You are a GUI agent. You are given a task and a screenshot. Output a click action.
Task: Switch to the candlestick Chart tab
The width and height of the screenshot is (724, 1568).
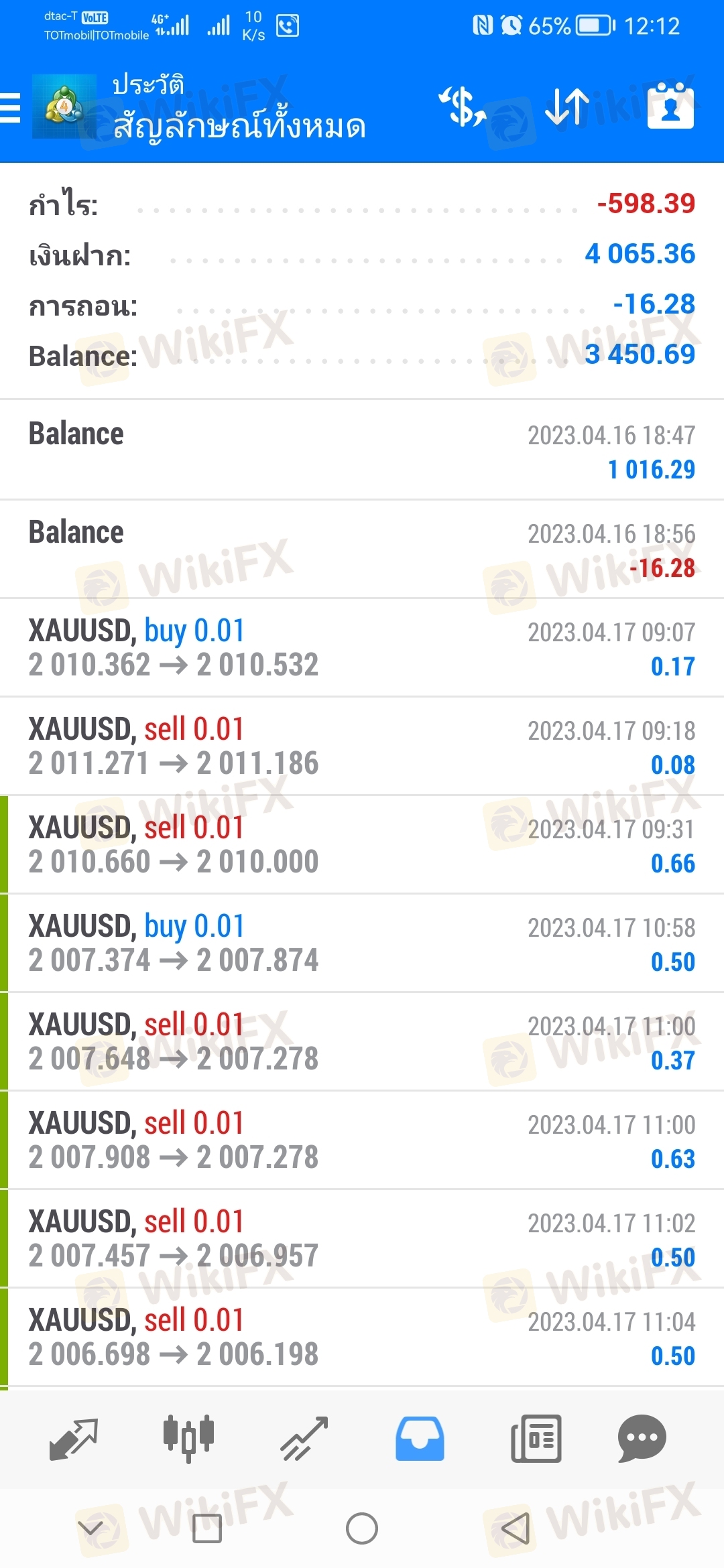point(188,1439)
